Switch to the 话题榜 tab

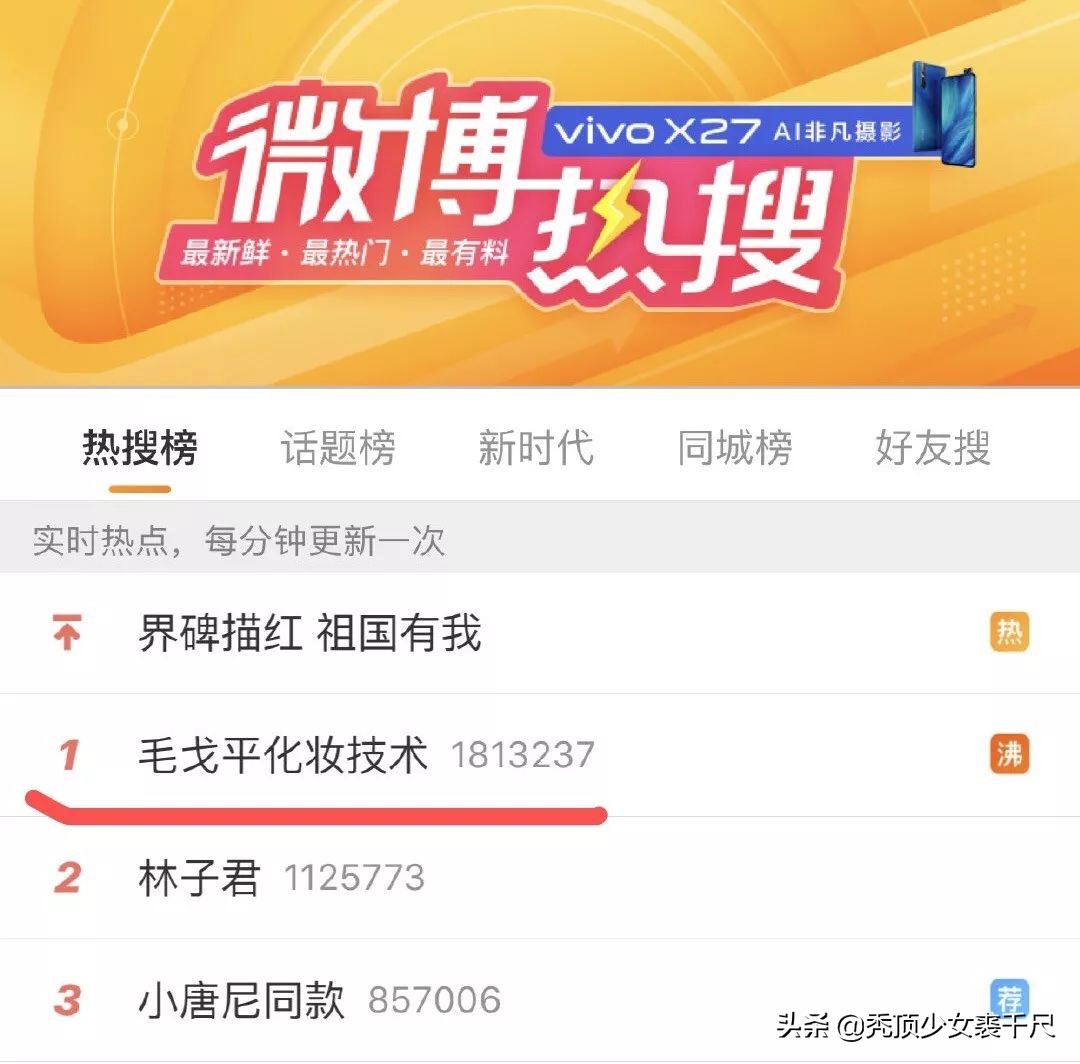pyautogui.click(x=338, y=448)
